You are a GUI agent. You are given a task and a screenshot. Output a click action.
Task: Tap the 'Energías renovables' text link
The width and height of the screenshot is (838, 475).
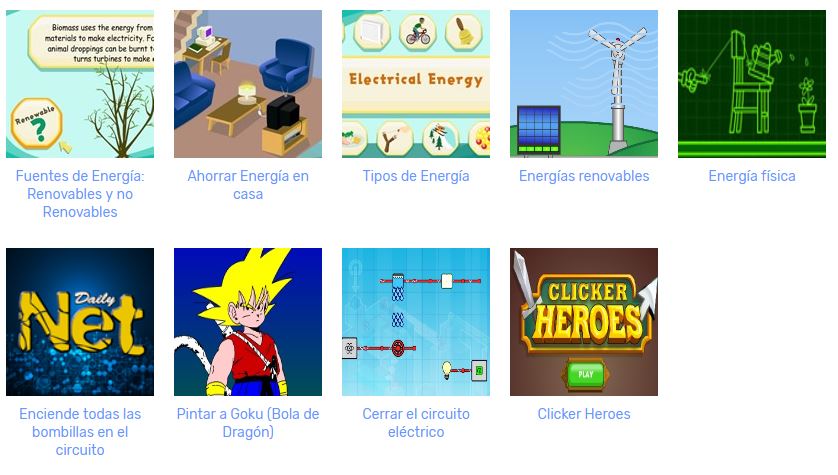pos(584,176)
